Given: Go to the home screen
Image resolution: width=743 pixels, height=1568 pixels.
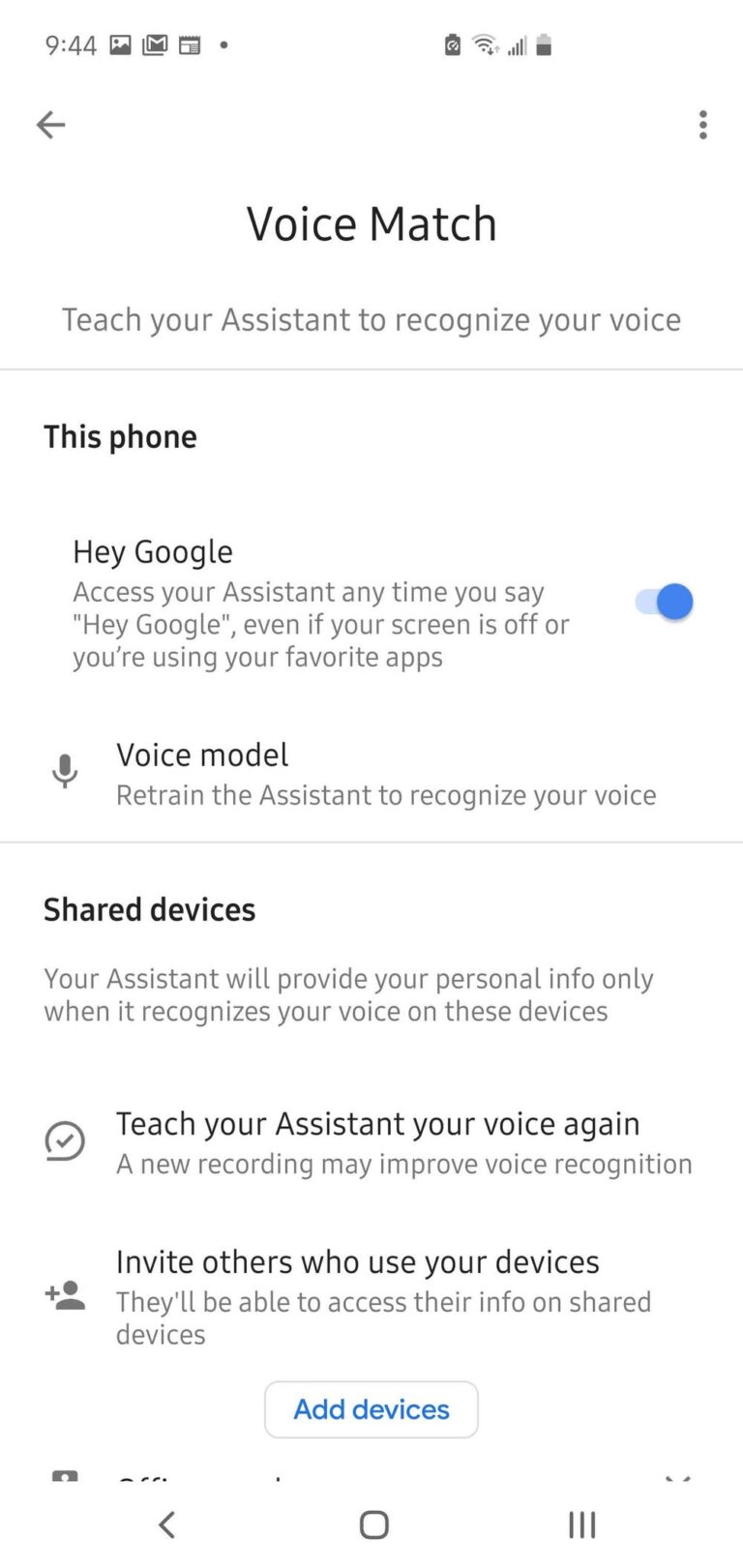Looking at the screenshot, I should click(373, 1525).
